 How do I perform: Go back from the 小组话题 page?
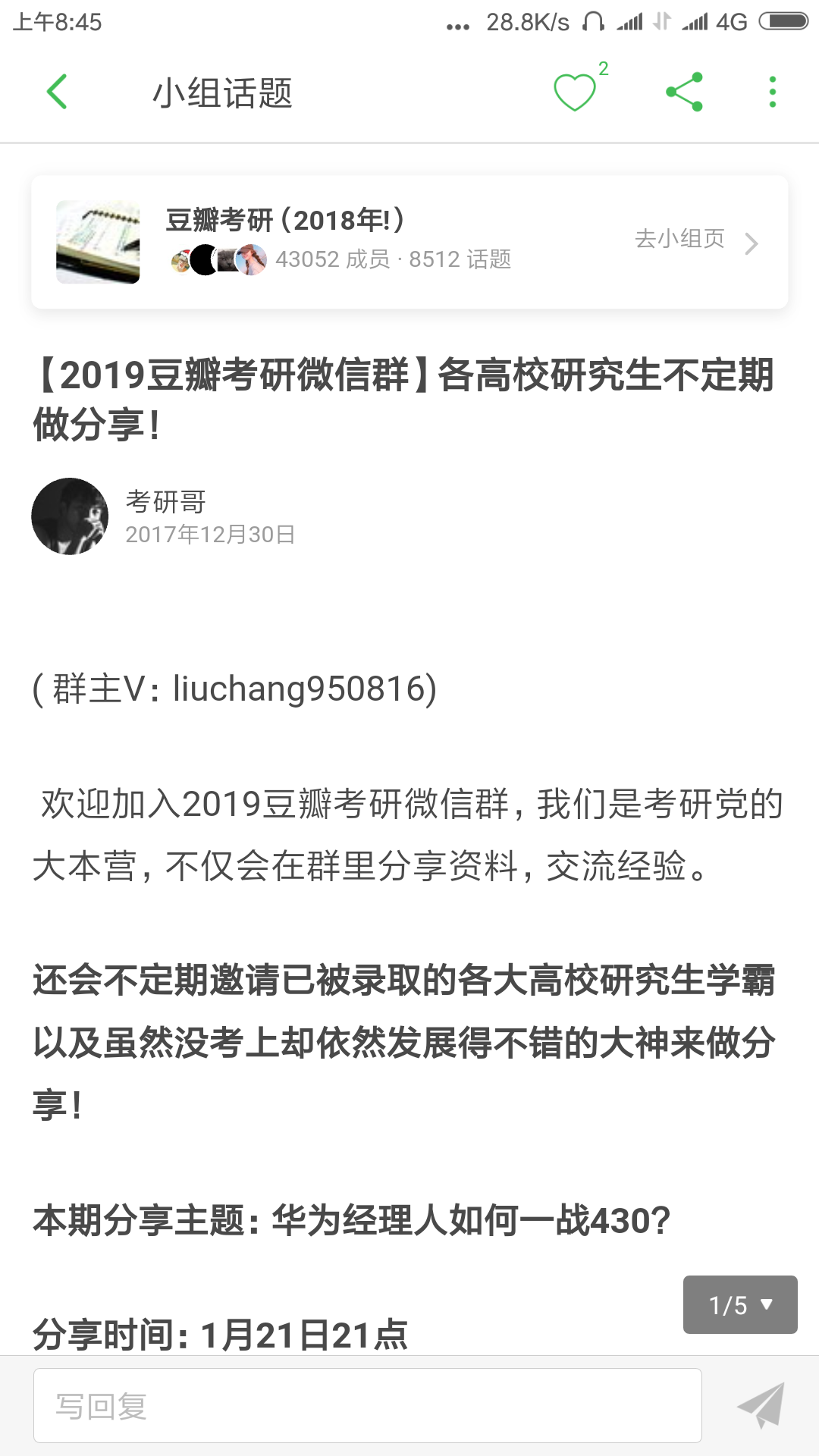[x=58, y=93]
